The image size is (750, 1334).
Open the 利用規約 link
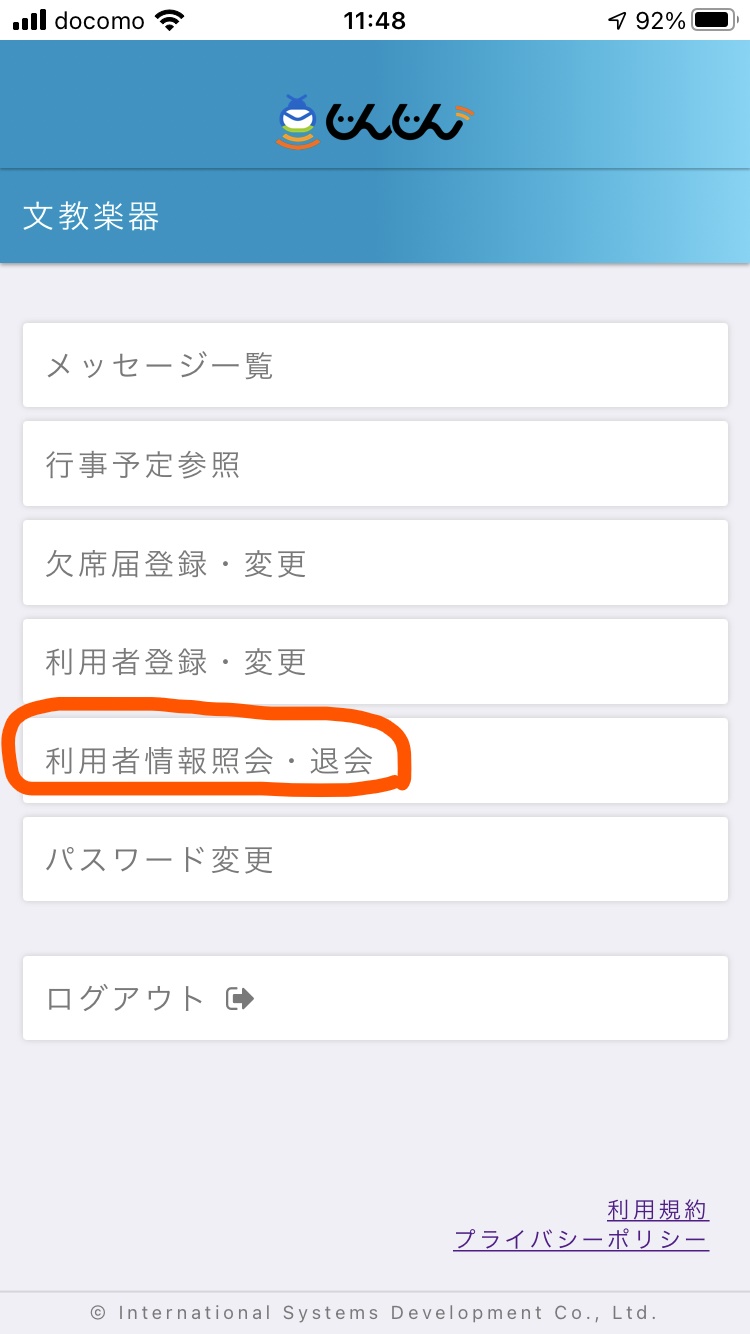658,1210
